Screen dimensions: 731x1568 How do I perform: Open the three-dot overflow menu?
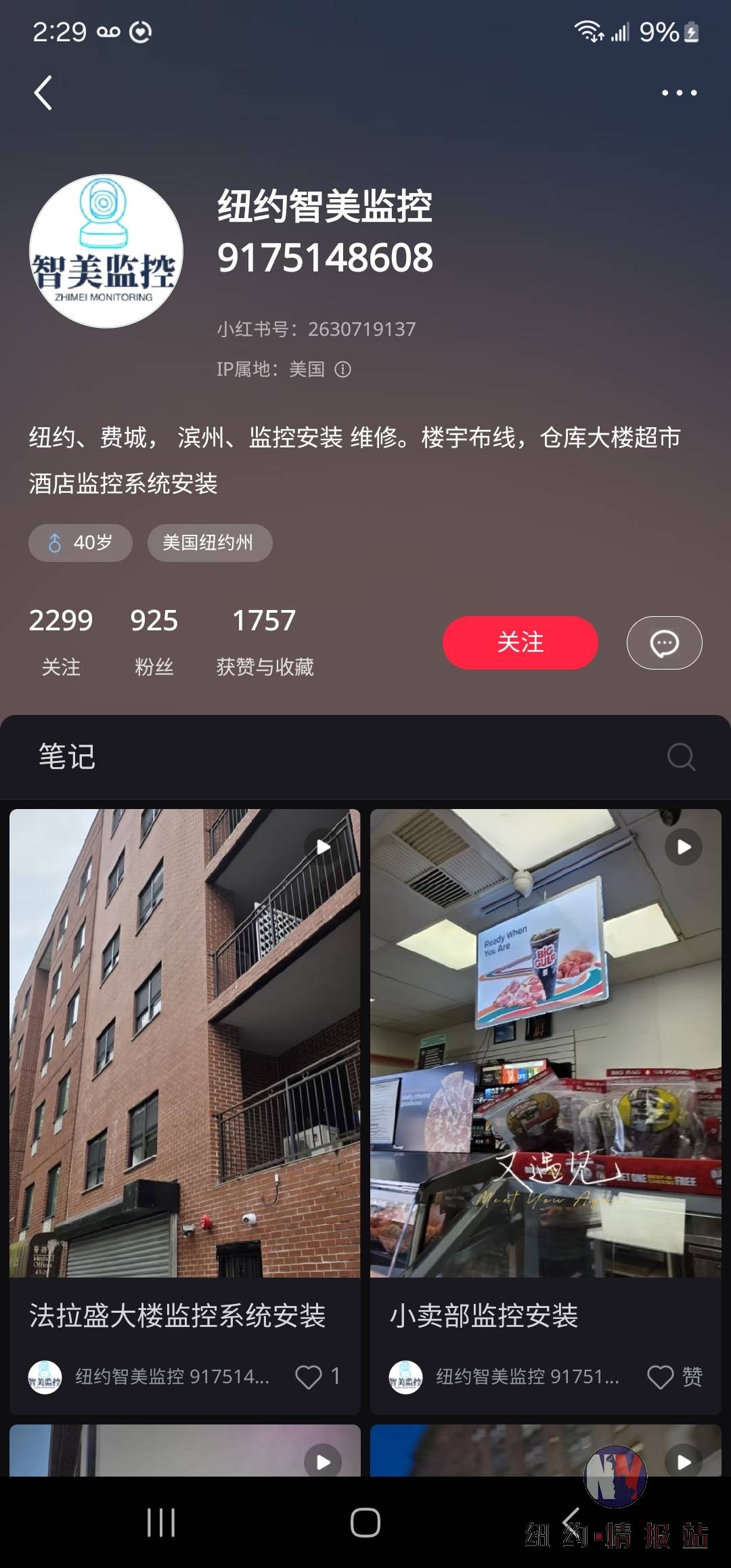tap(679, 93)
